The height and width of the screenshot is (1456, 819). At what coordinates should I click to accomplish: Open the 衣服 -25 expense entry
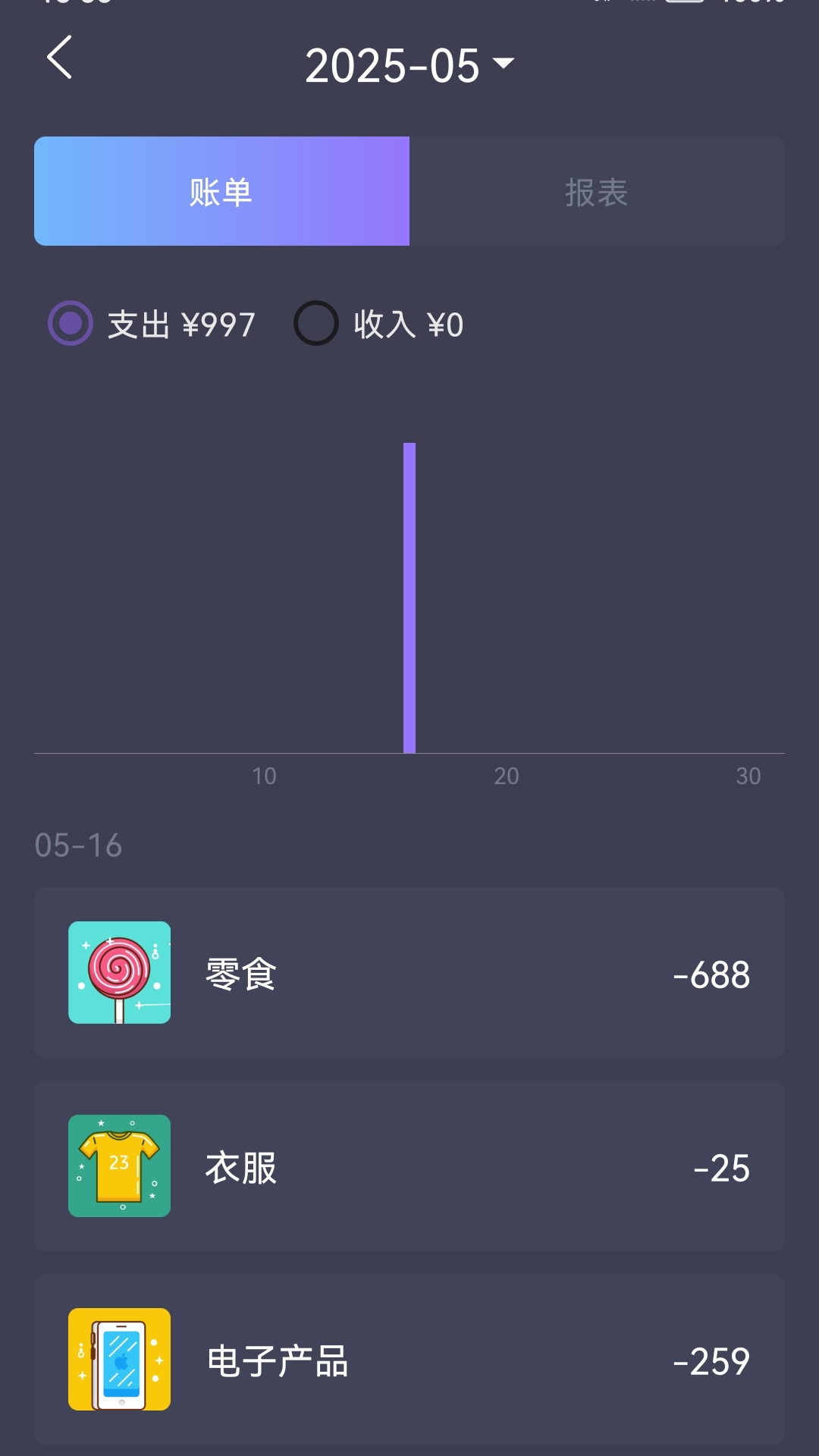coord(409,1166)
